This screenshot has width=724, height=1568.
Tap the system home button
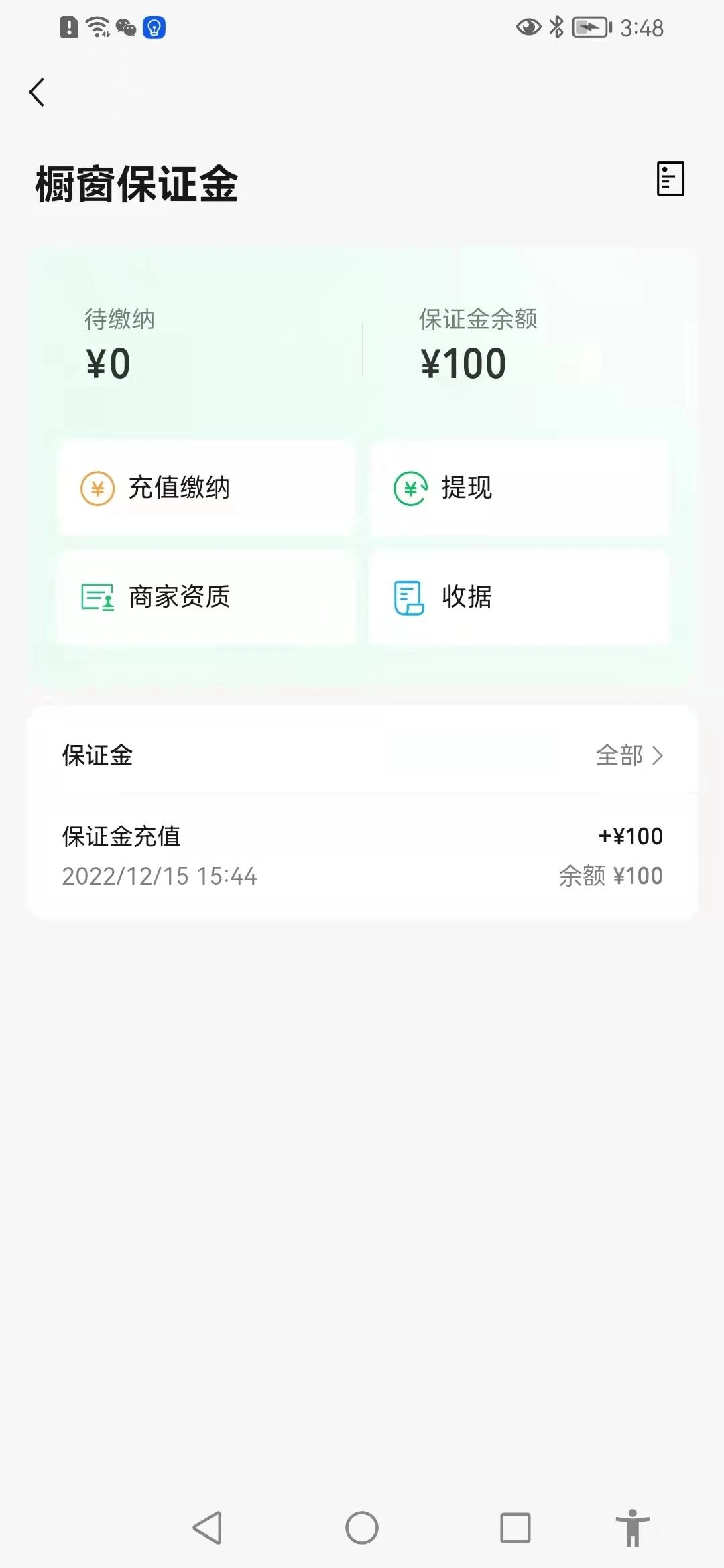(362, 1528)
